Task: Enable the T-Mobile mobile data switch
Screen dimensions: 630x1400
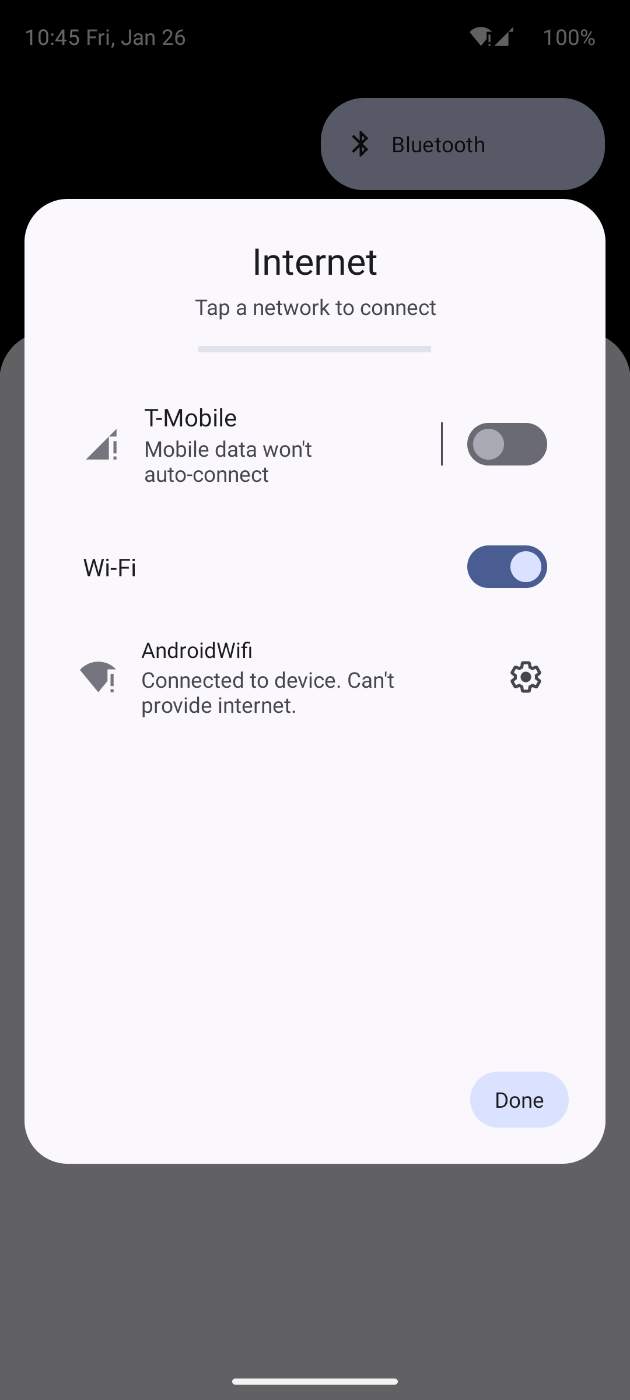Action: click(x=507, y=445)
